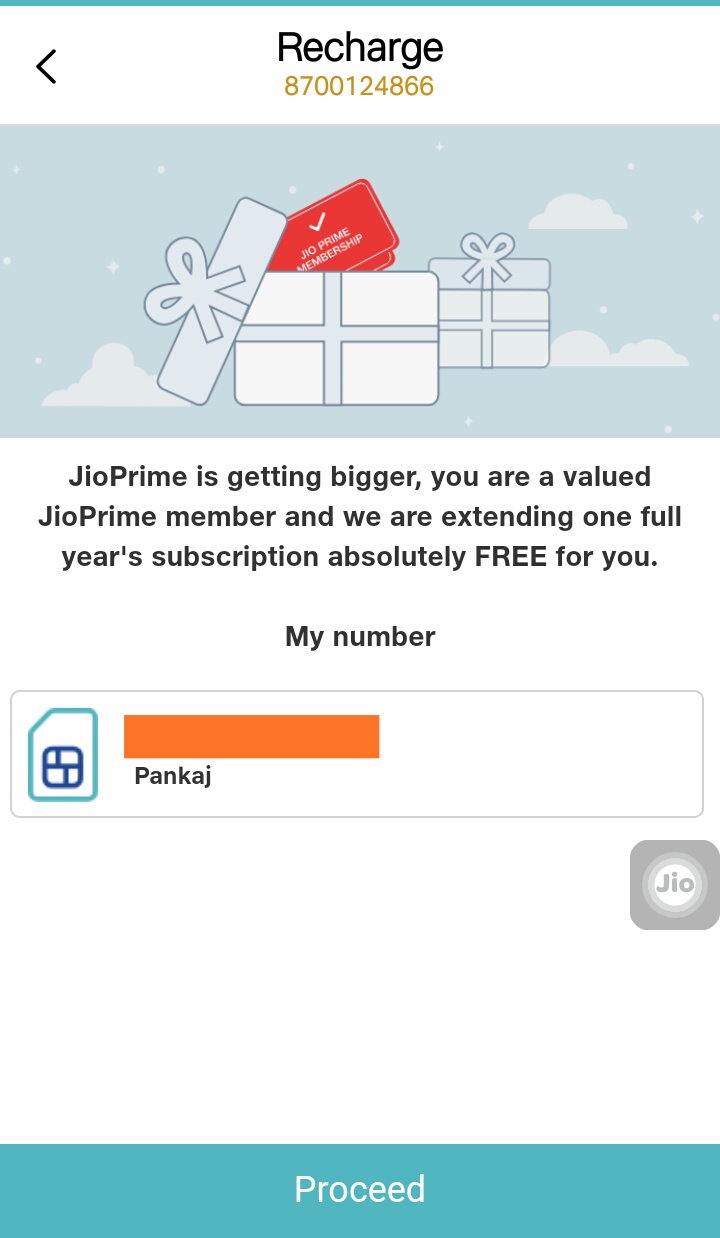Tap the My number heading to collapse list
The width and height of the screenshot is (720, 1238).
[x=359, y=636]
